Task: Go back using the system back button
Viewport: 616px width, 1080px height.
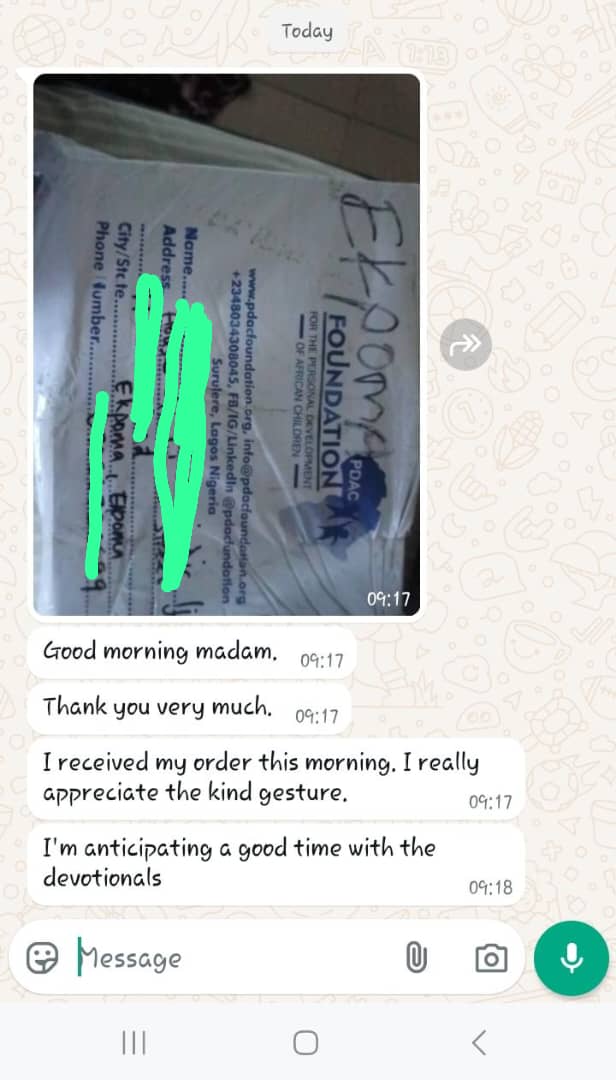Action: [479, 1042]
